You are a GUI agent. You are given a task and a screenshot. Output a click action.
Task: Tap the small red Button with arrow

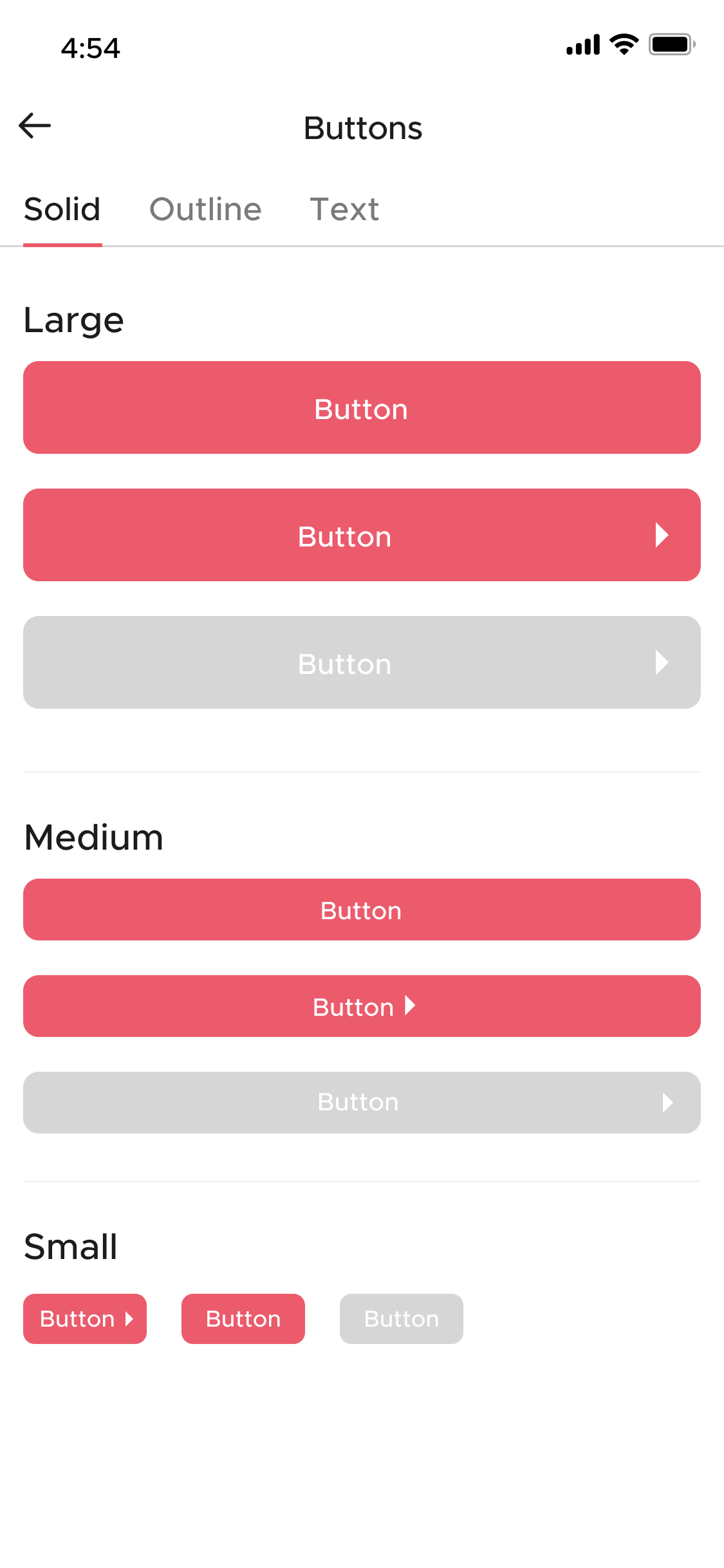[85, 1319]
